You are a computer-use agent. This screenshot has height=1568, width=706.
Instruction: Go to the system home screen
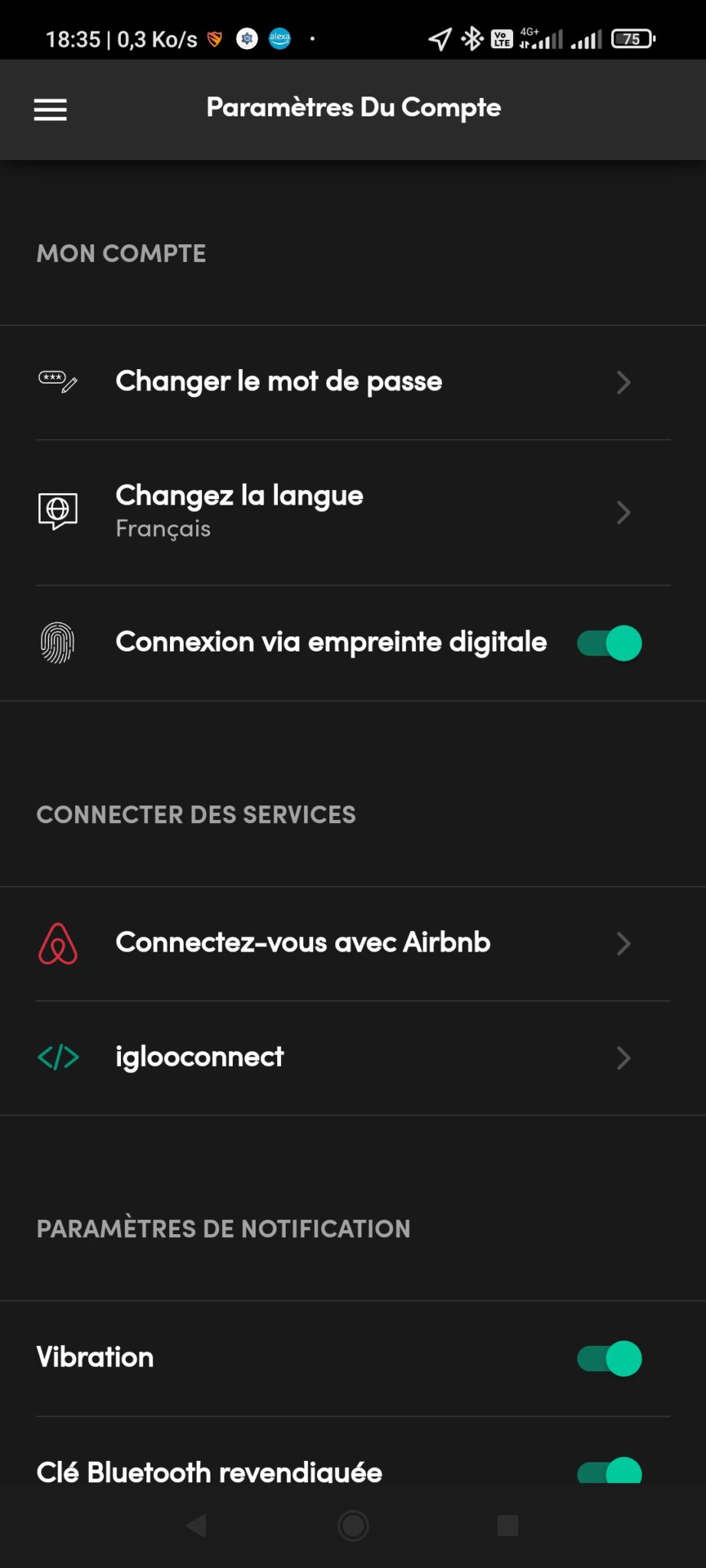click(x=353, y=1526)
